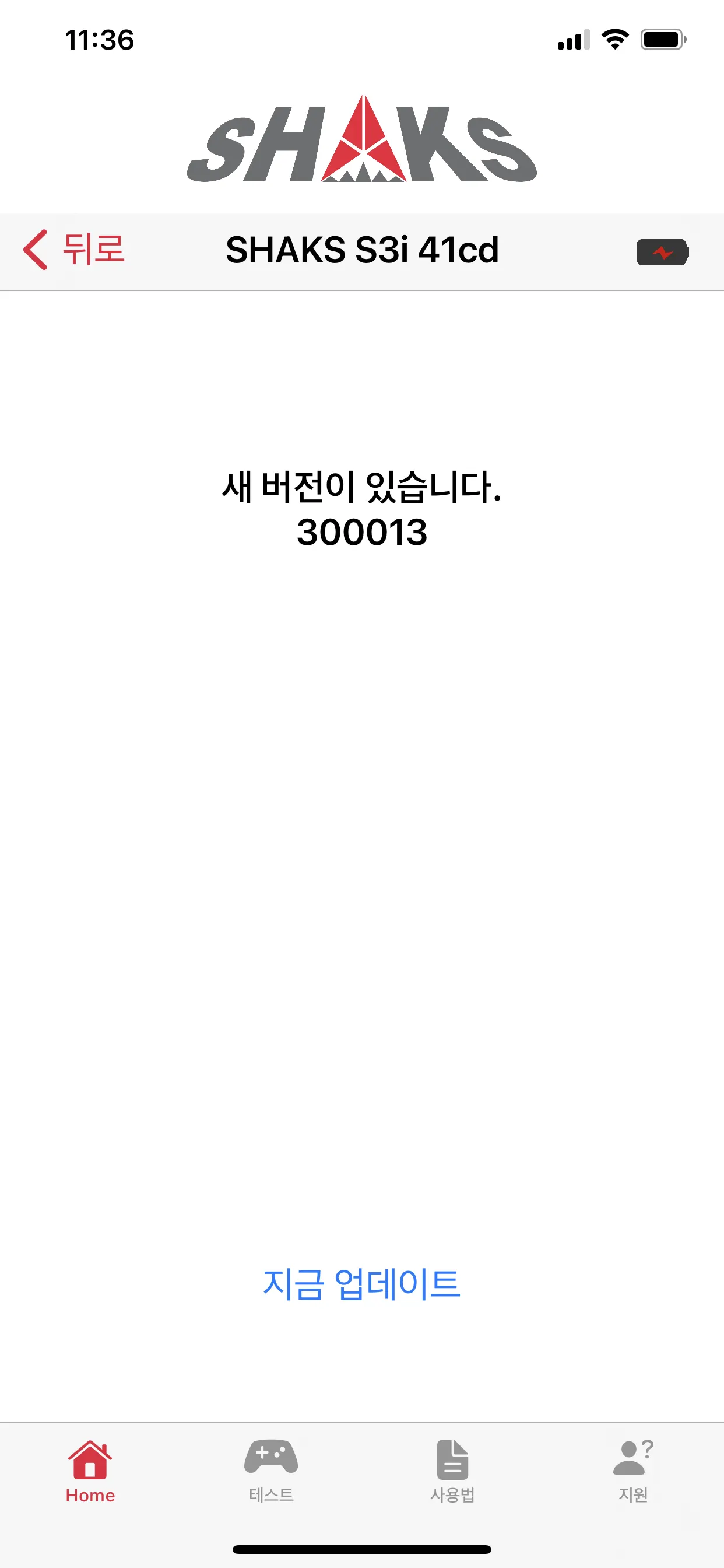Open the 테스트 tab
724x1568 pixels.
[x=270, y=1471]
